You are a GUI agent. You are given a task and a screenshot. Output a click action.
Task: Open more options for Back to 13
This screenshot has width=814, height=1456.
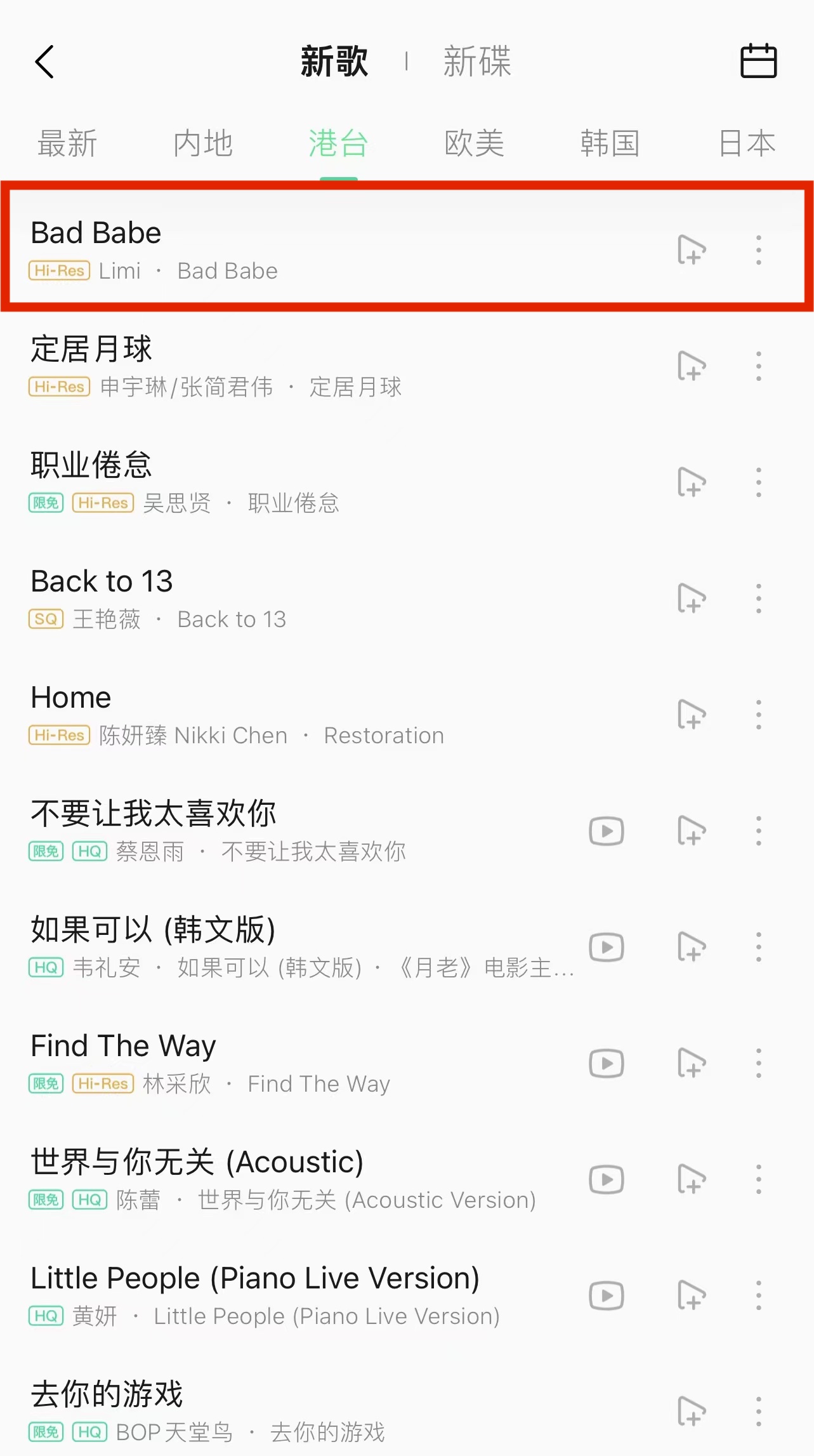758,598
